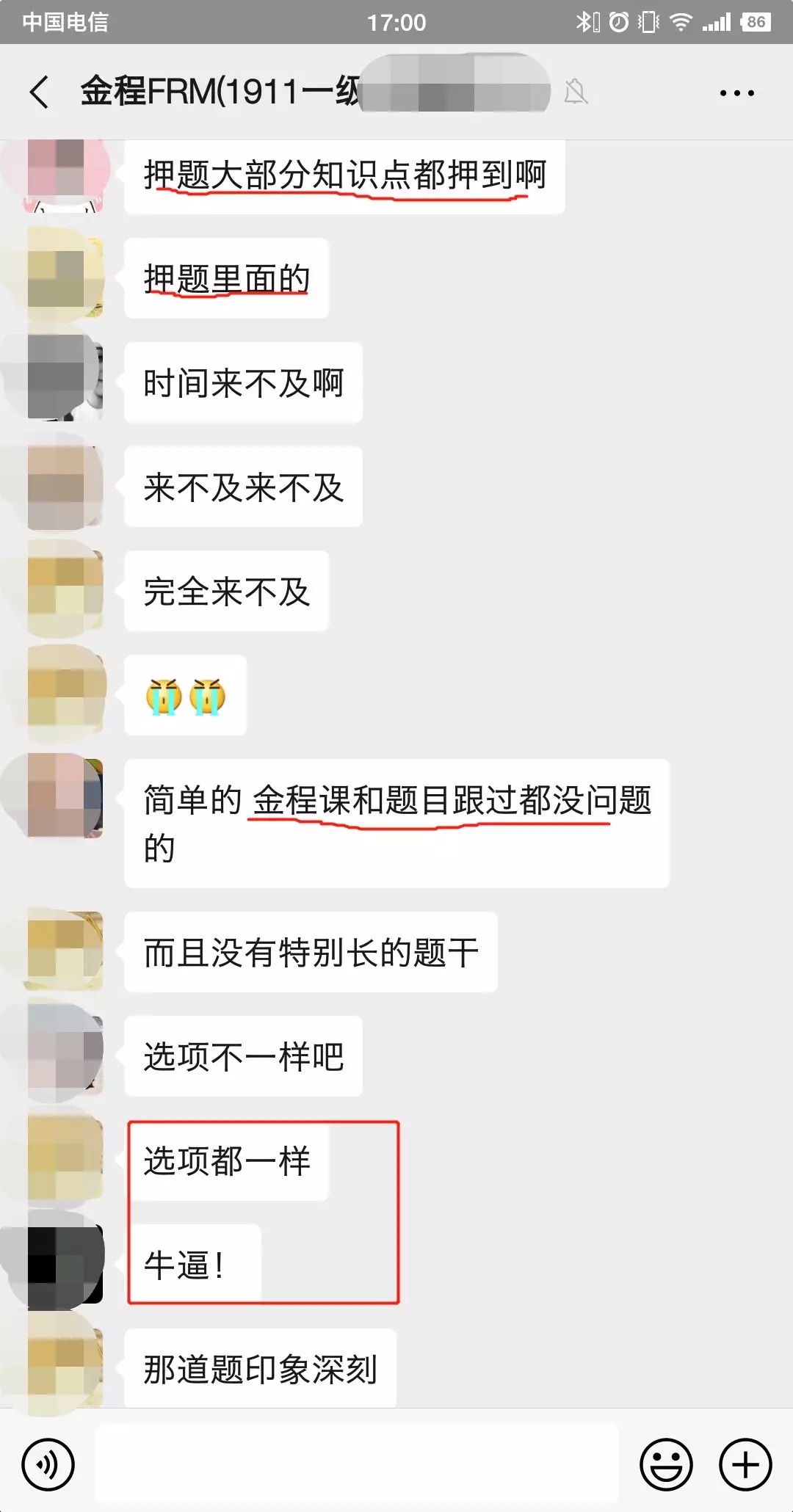The width and height of the screenshot is (793, 1512).
Task: Open avatar of sender of "时间来不及啊"
Action: 65,377
